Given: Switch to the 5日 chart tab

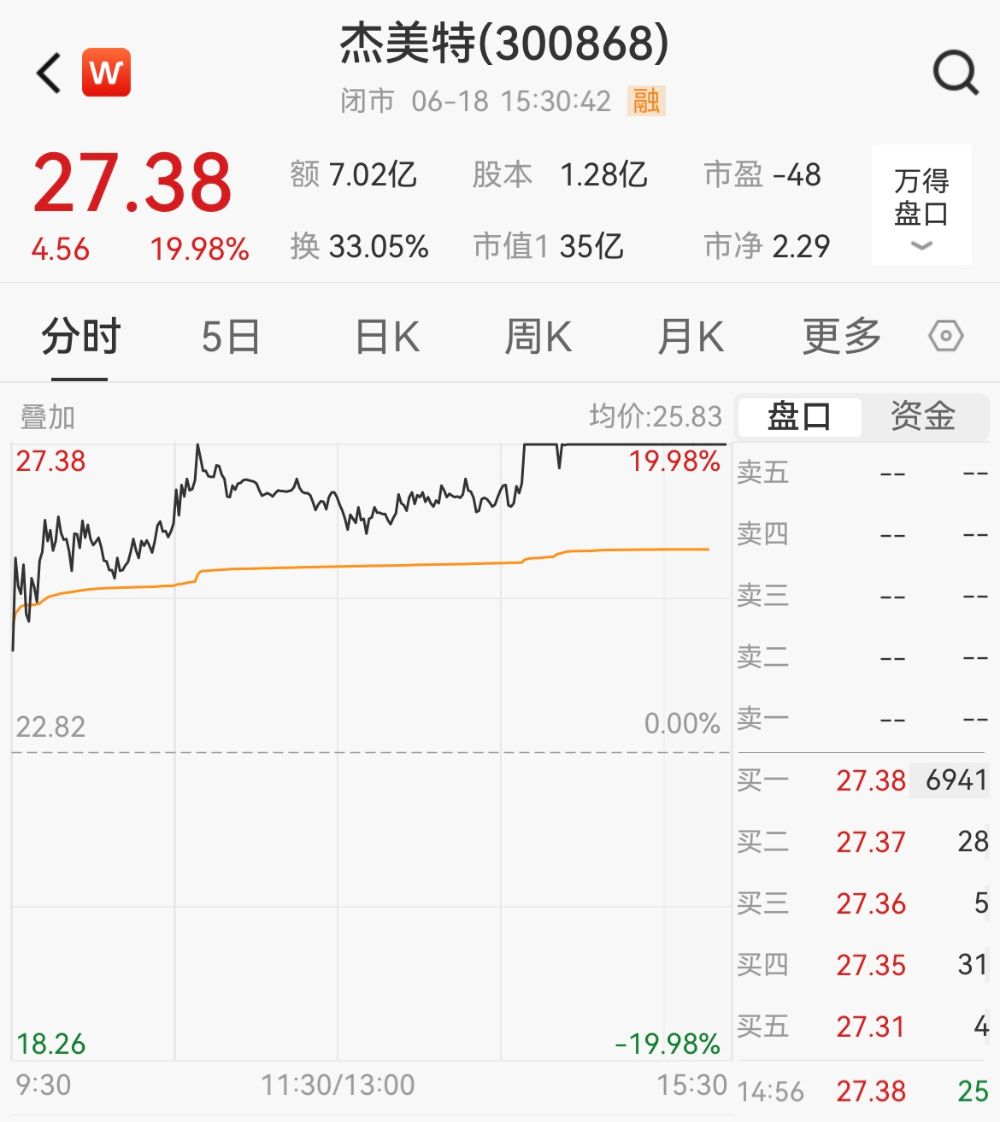Looking at the screenshot, I should [230, 338].
